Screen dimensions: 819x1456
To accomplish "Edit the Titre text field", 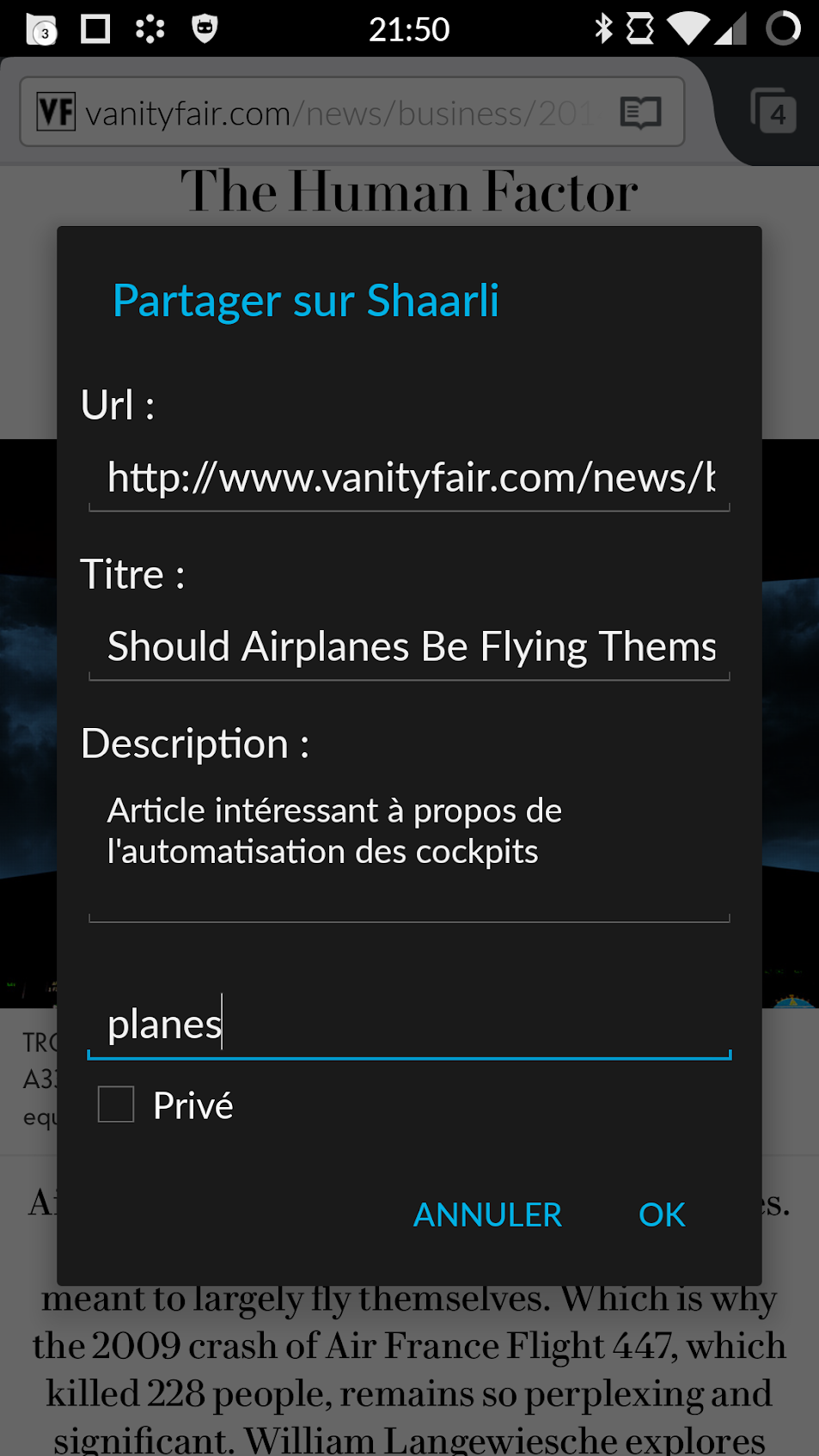I will [409, 646].
